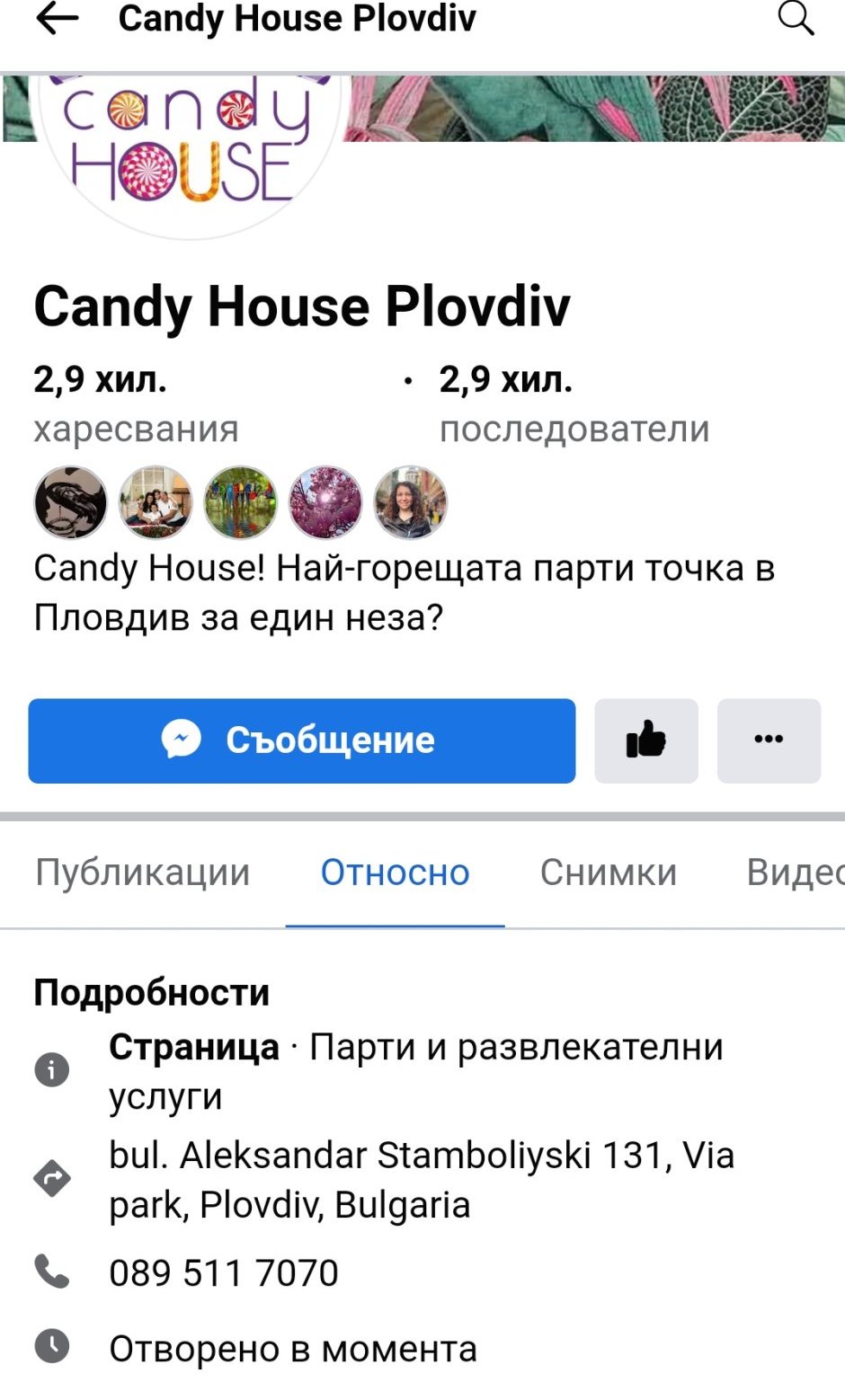Like the page with thumbs-up button
The height and width of the screenshot is (1400, 845).
[646, 740]
